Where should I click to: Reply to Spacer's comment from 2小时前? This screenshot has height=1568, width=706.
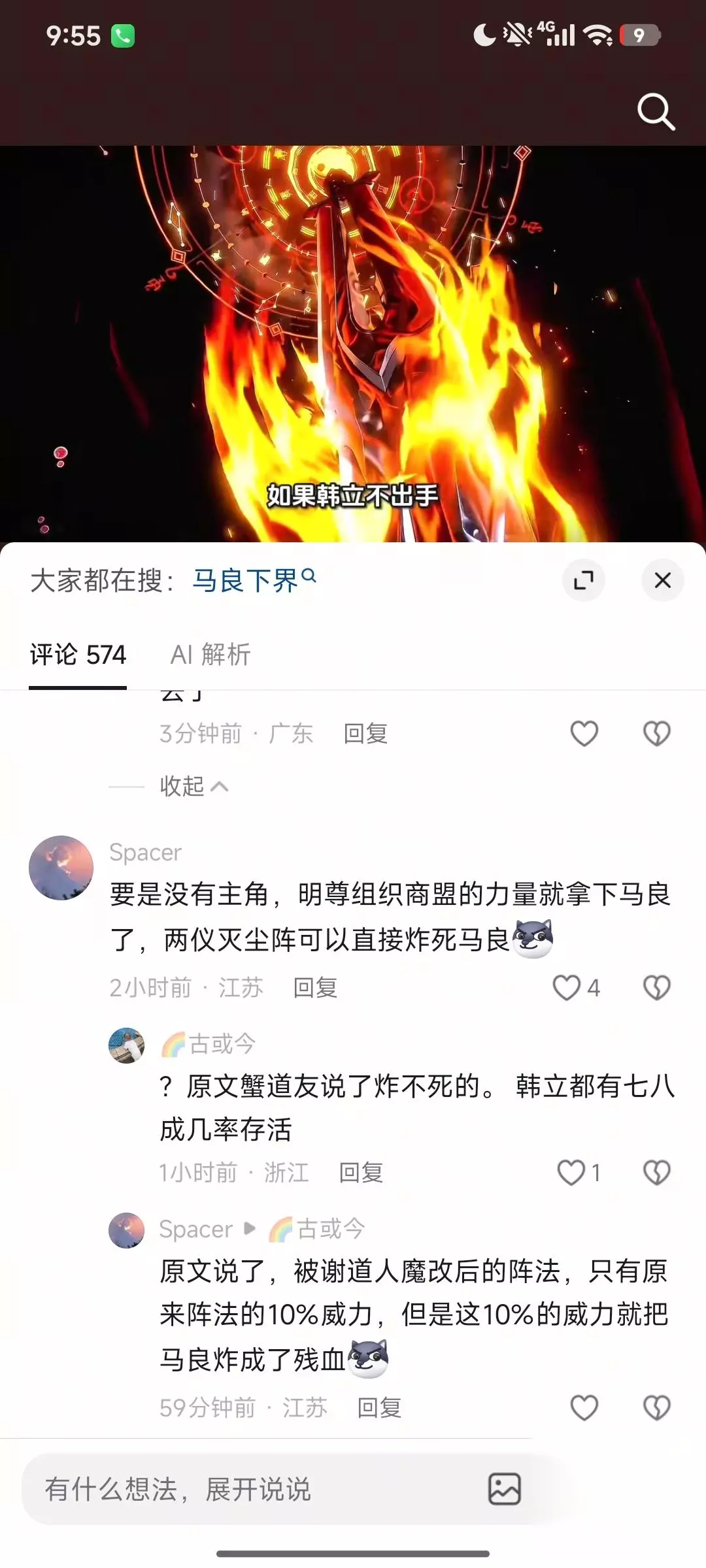pyautogui.click(x=315, y=988)
